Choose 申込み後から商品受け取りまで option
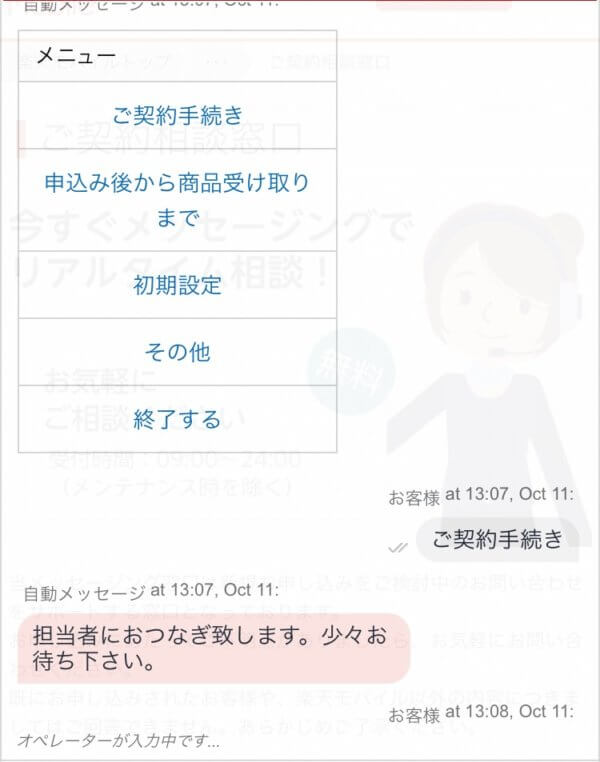 click(178, 200)
